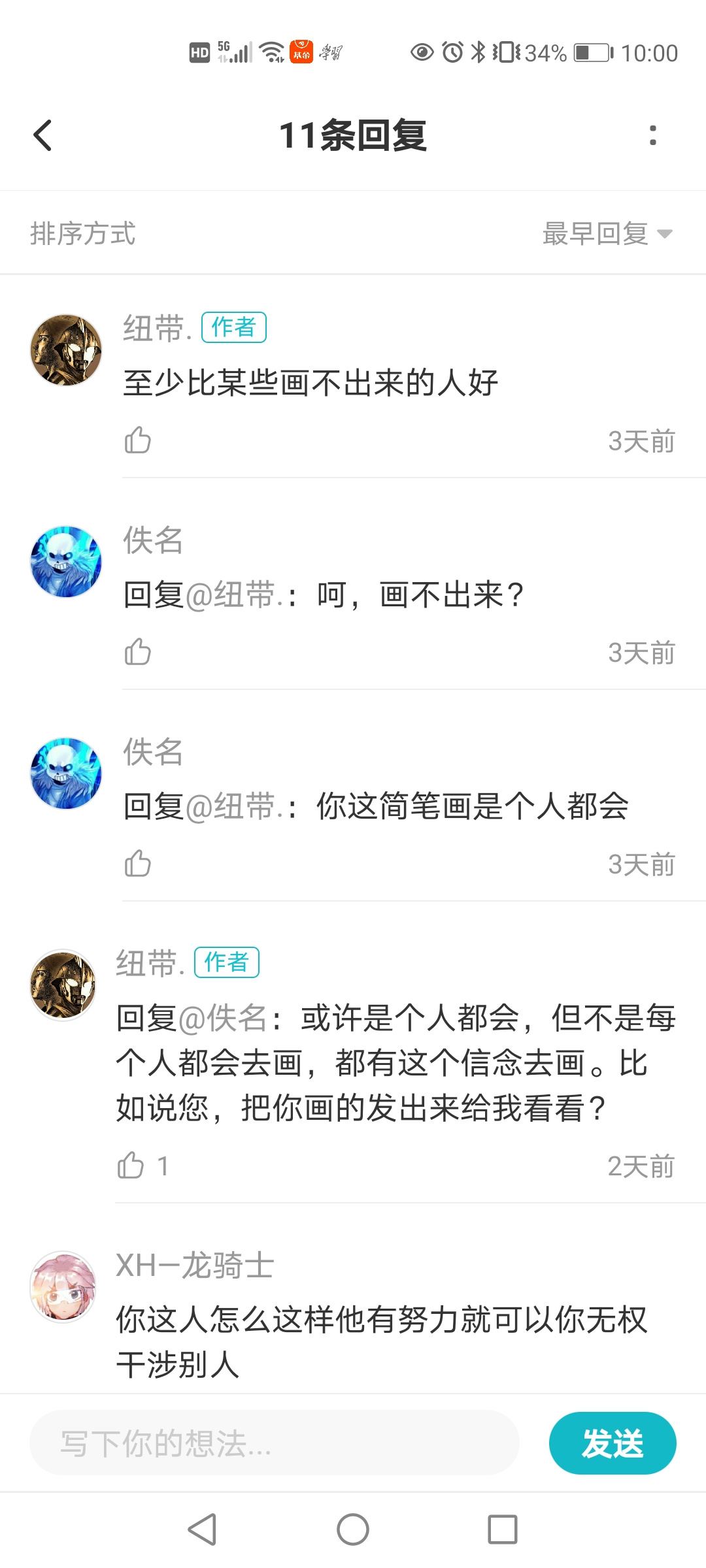View XH一龙骑士's profile picture

click(x=63, y=1287)
